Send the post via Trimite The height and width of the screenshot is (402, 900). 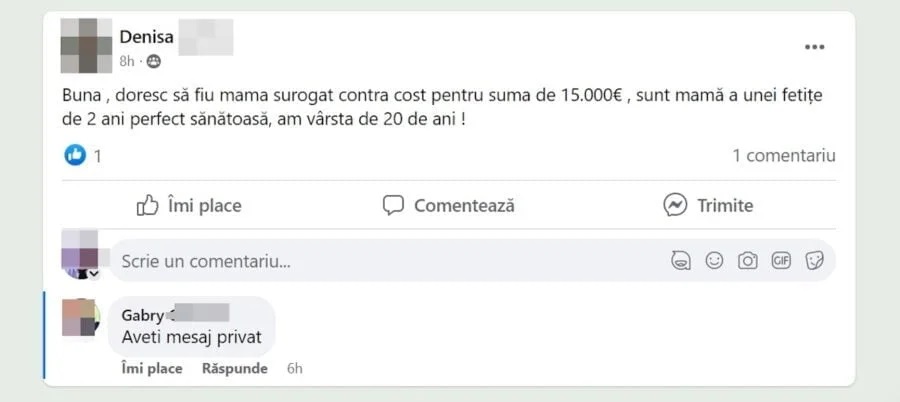(x=708, y=206)
